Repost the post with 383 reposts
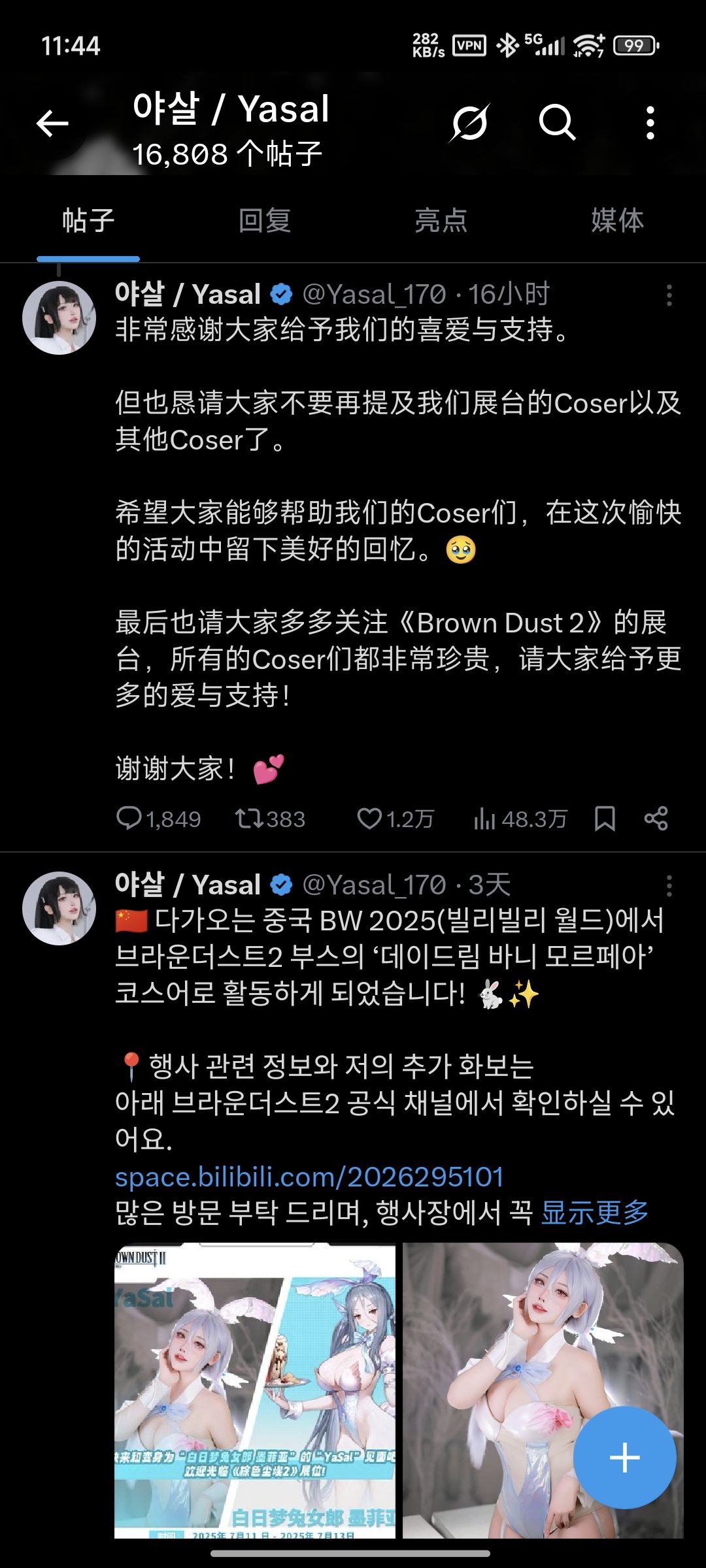Viewport: 706px width, 1568px height. tap(271, 819)
